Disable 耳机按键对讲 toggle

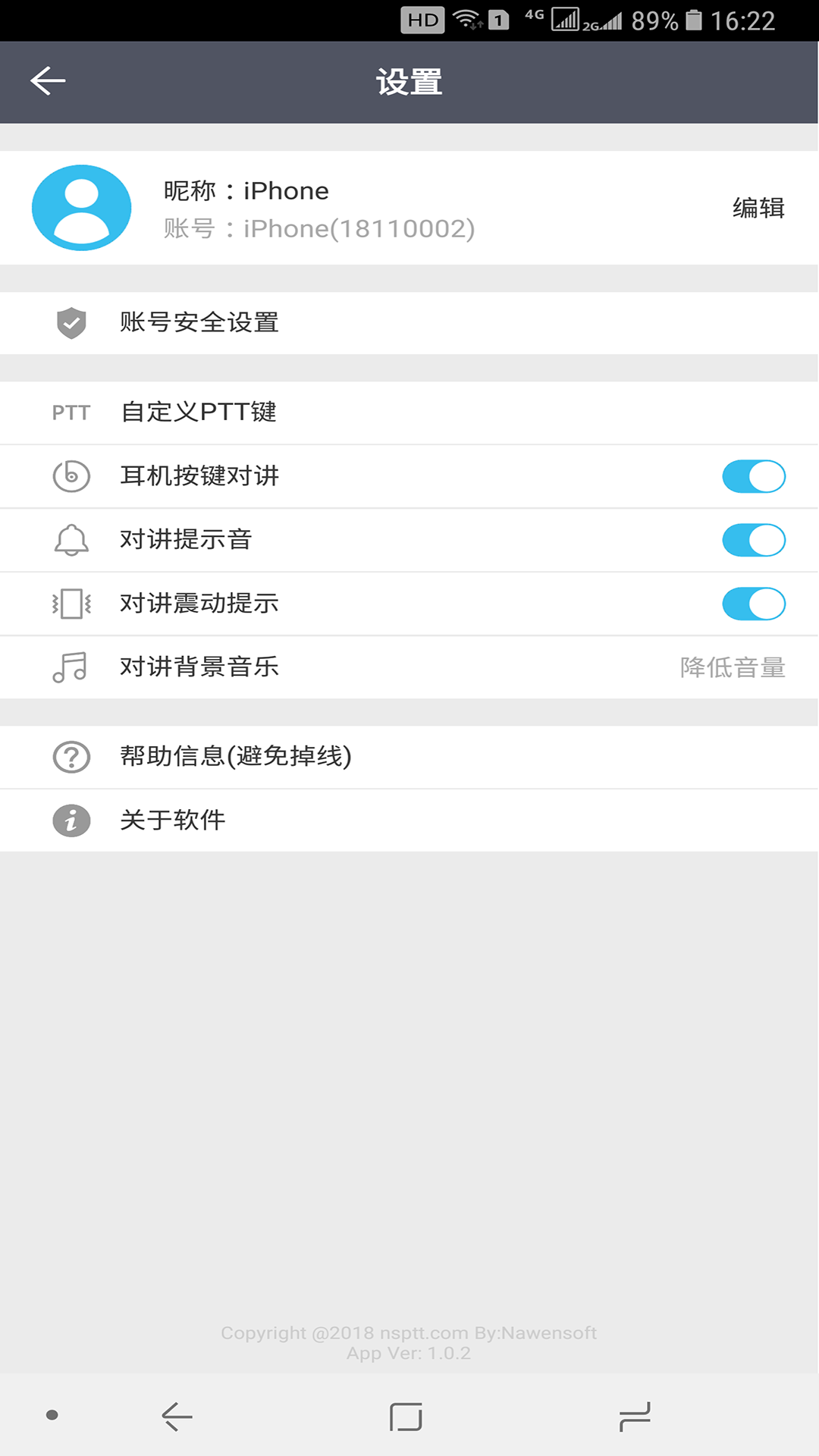pos(753,476)
